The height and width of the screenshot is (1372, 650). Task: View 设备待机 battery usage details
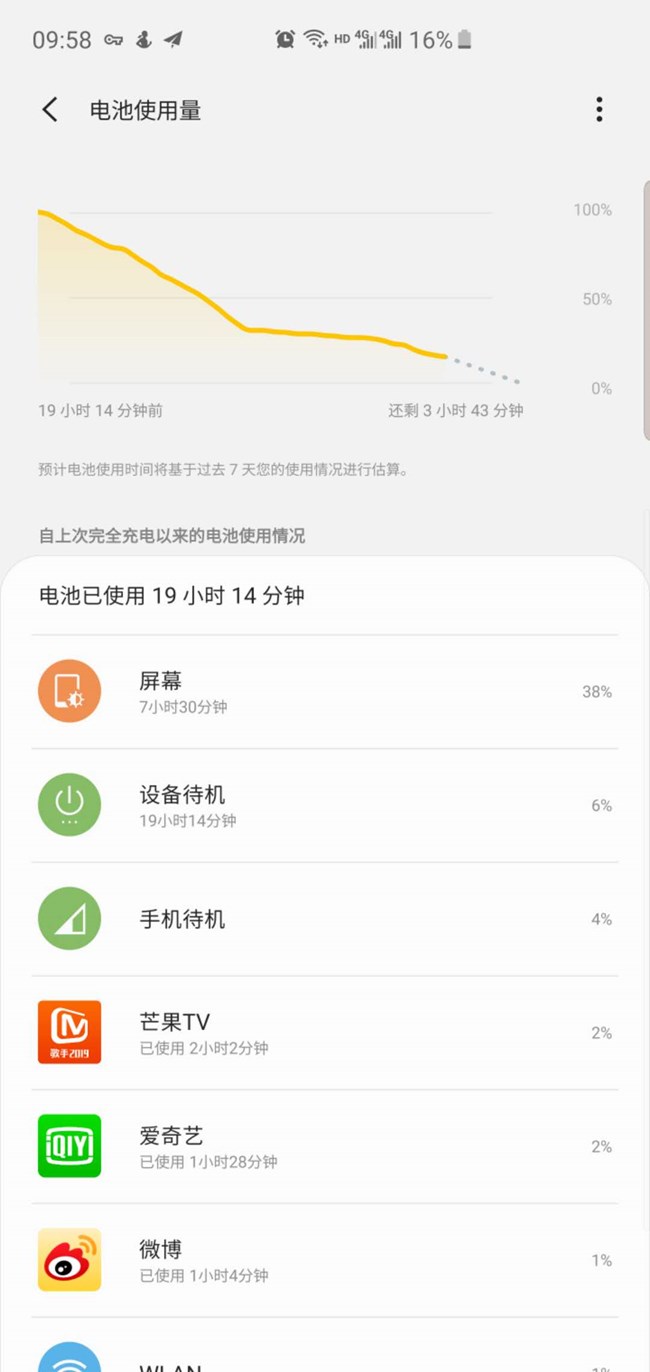(325, 806)
